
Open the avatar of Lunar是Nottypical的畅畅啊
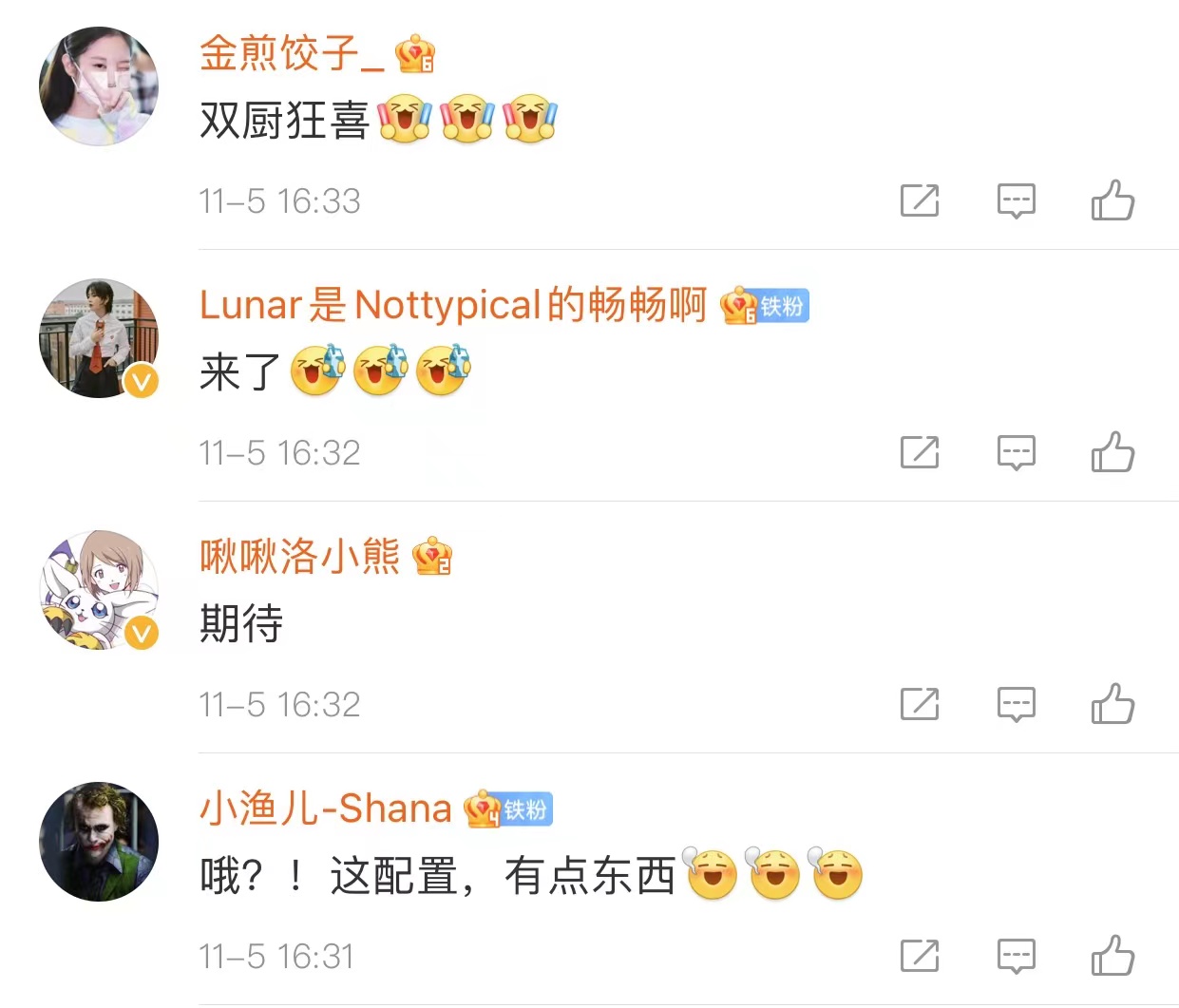point(99,338)
